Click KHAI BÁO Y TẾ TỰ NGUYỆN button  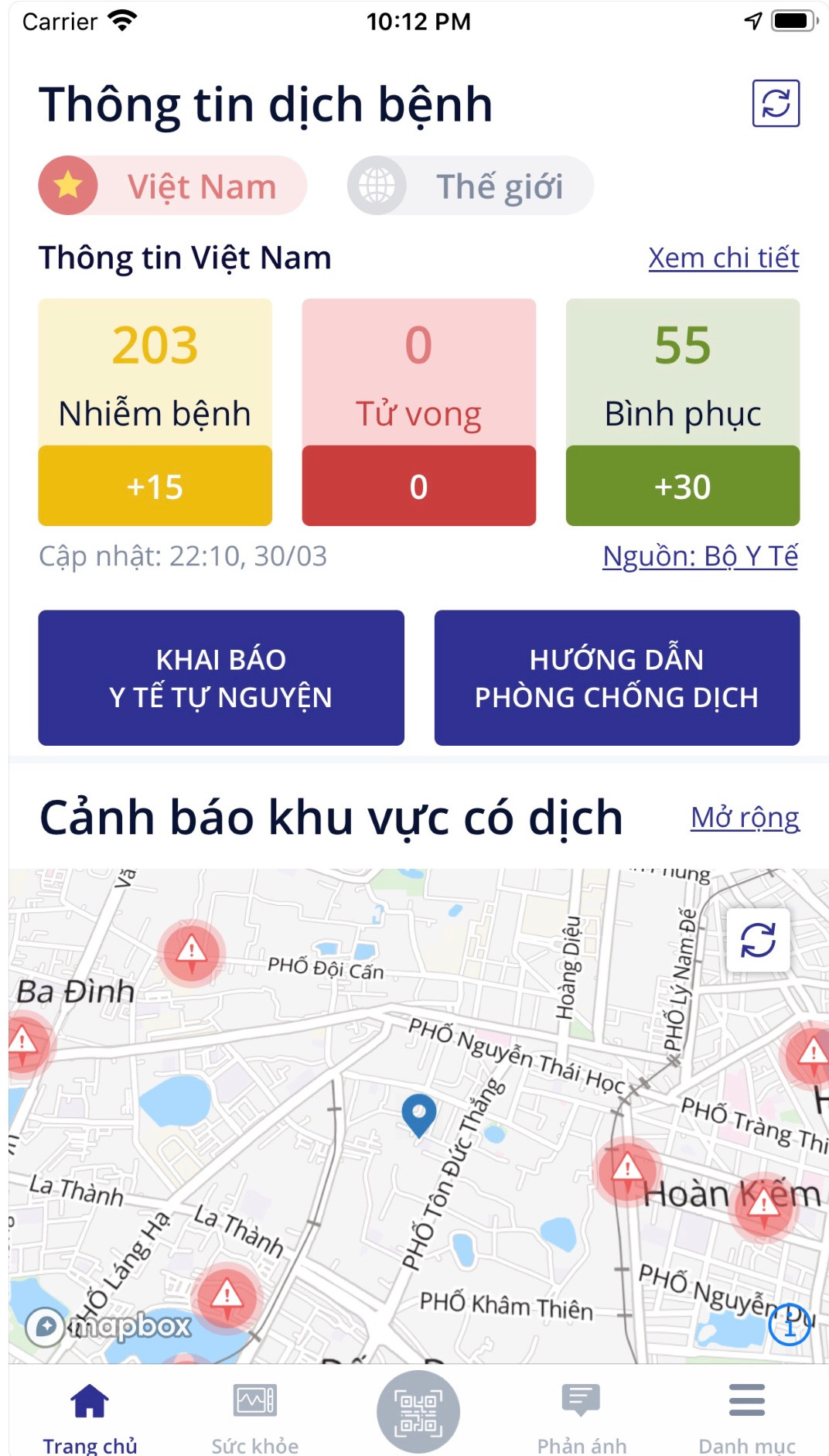coord(221,678)
